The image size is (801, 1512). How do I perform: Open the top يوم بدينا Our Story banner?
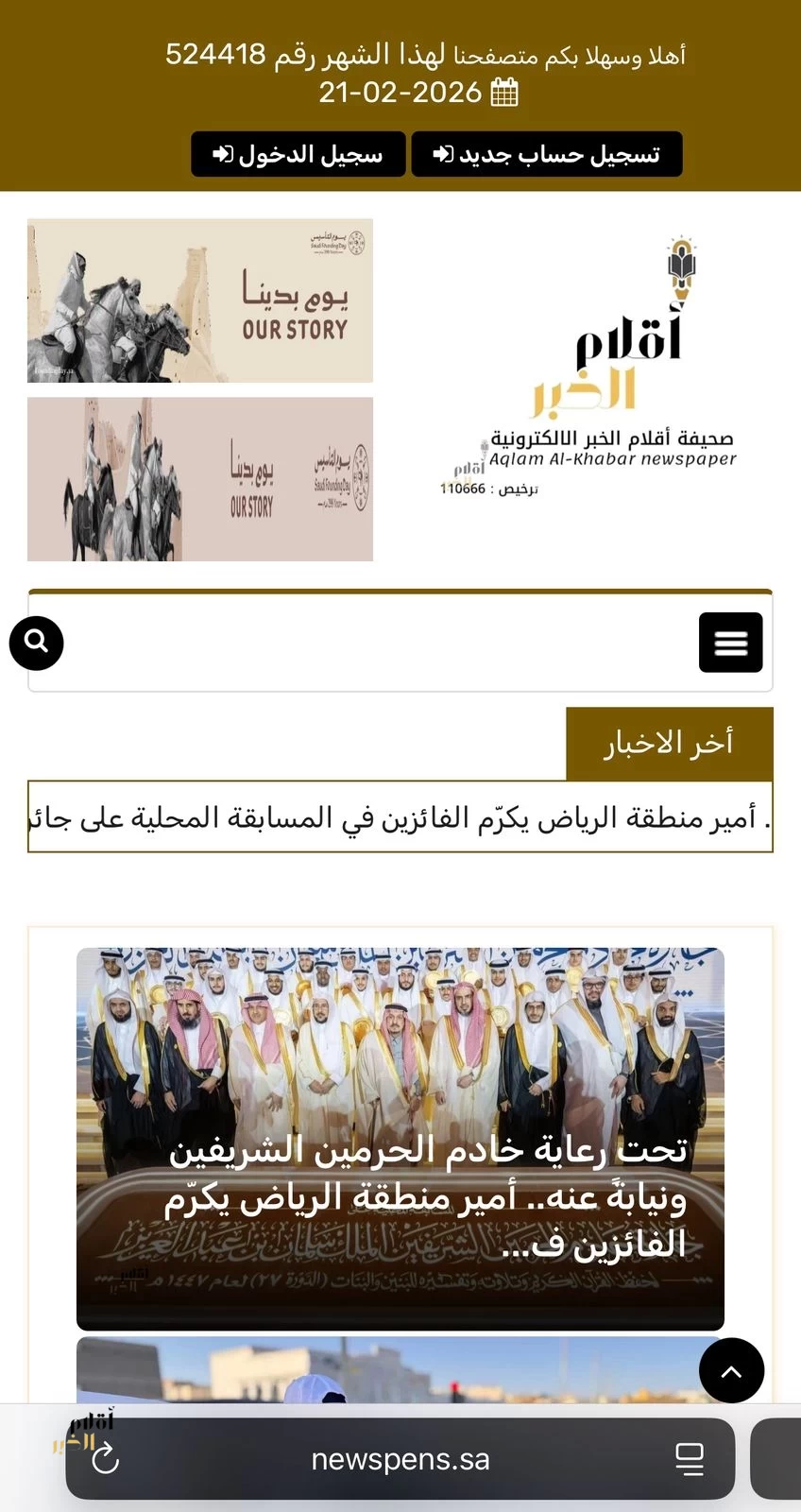(200, 301)
